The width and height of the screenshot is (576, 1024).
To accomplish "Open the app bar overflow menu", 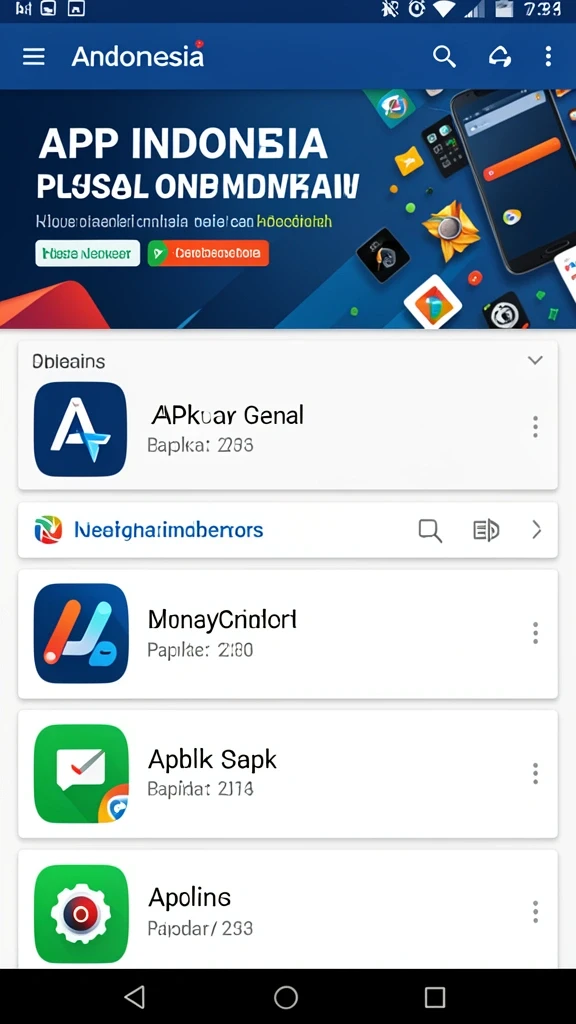I will pos(548,57).
